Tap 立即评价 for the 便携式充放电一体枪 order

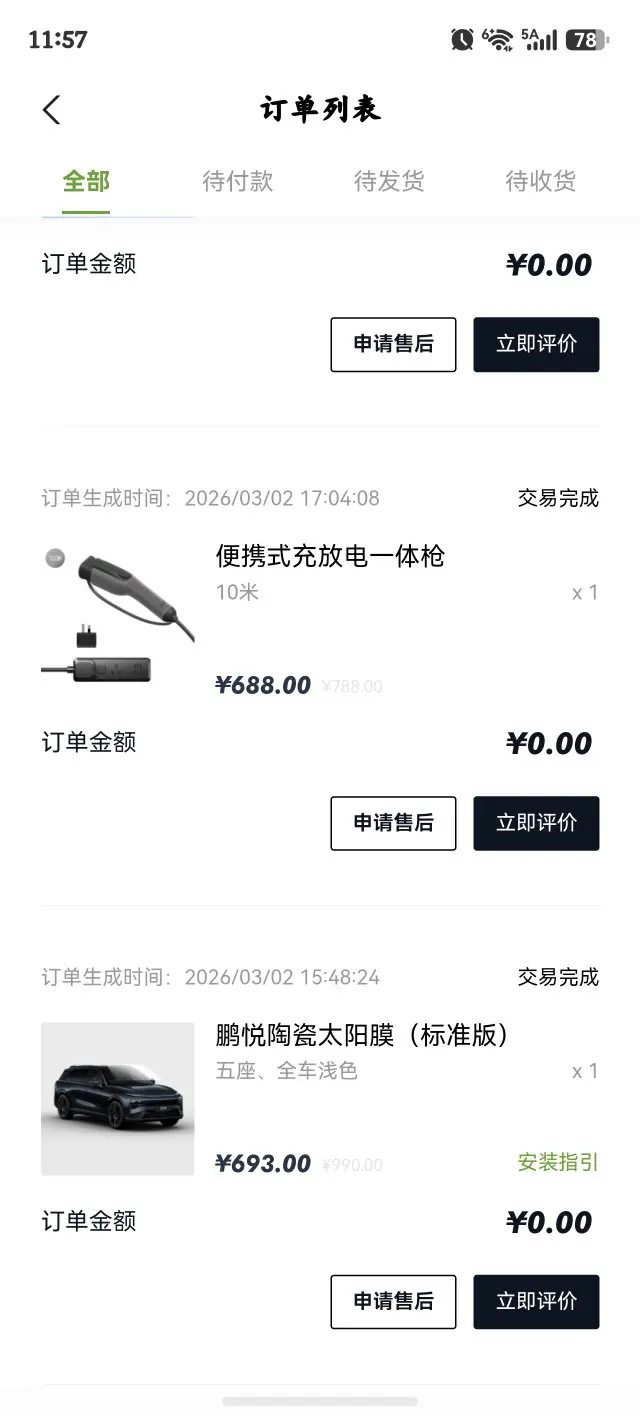pyautogui.click(x=536, y=823)
